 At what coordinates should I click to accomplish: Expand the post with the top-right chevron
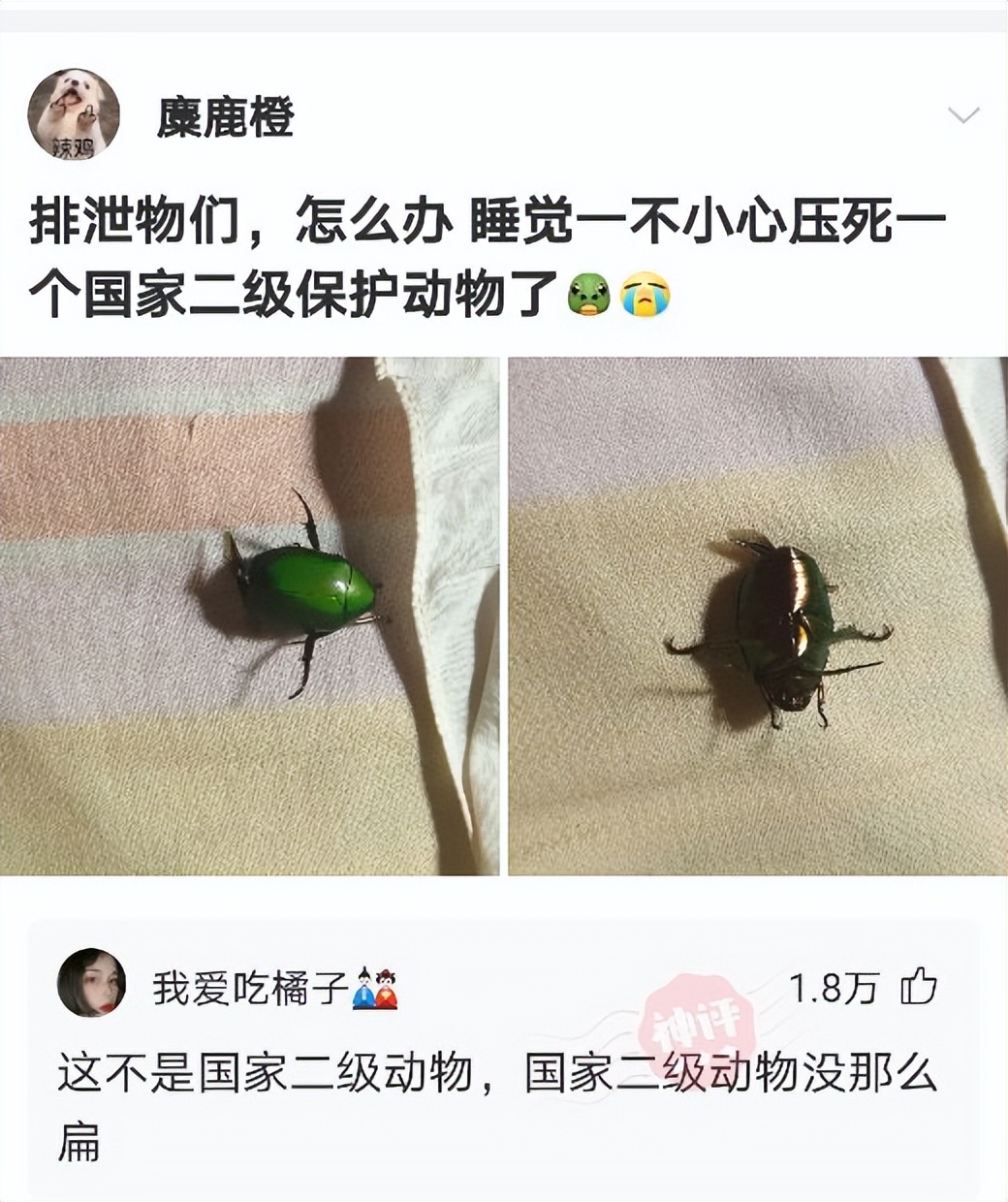point(962,116)
